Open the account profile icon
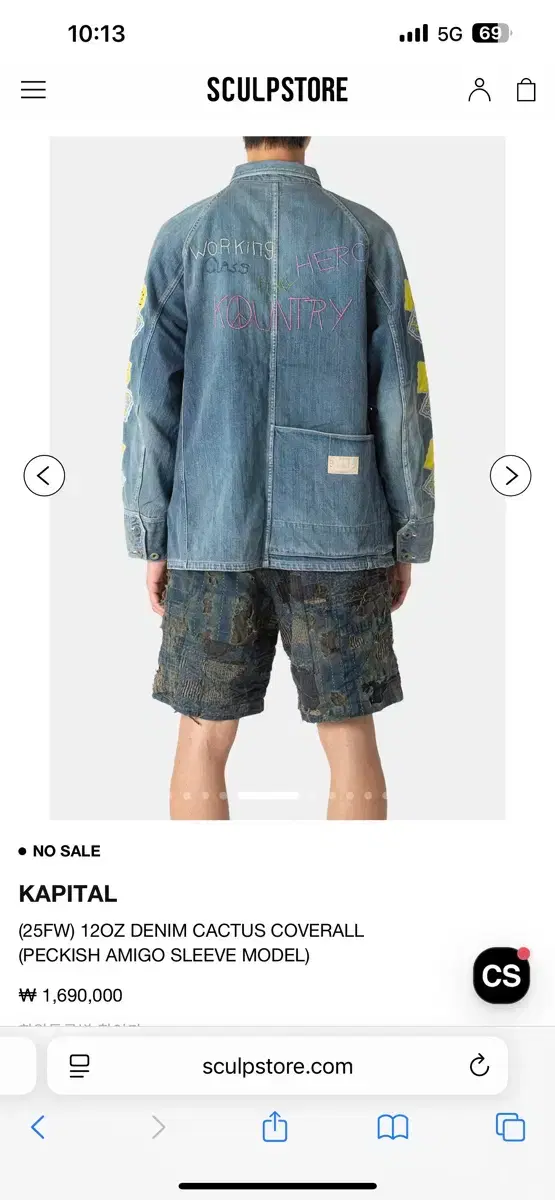Viewport: 555px width, 1200px height. point(480,90)
